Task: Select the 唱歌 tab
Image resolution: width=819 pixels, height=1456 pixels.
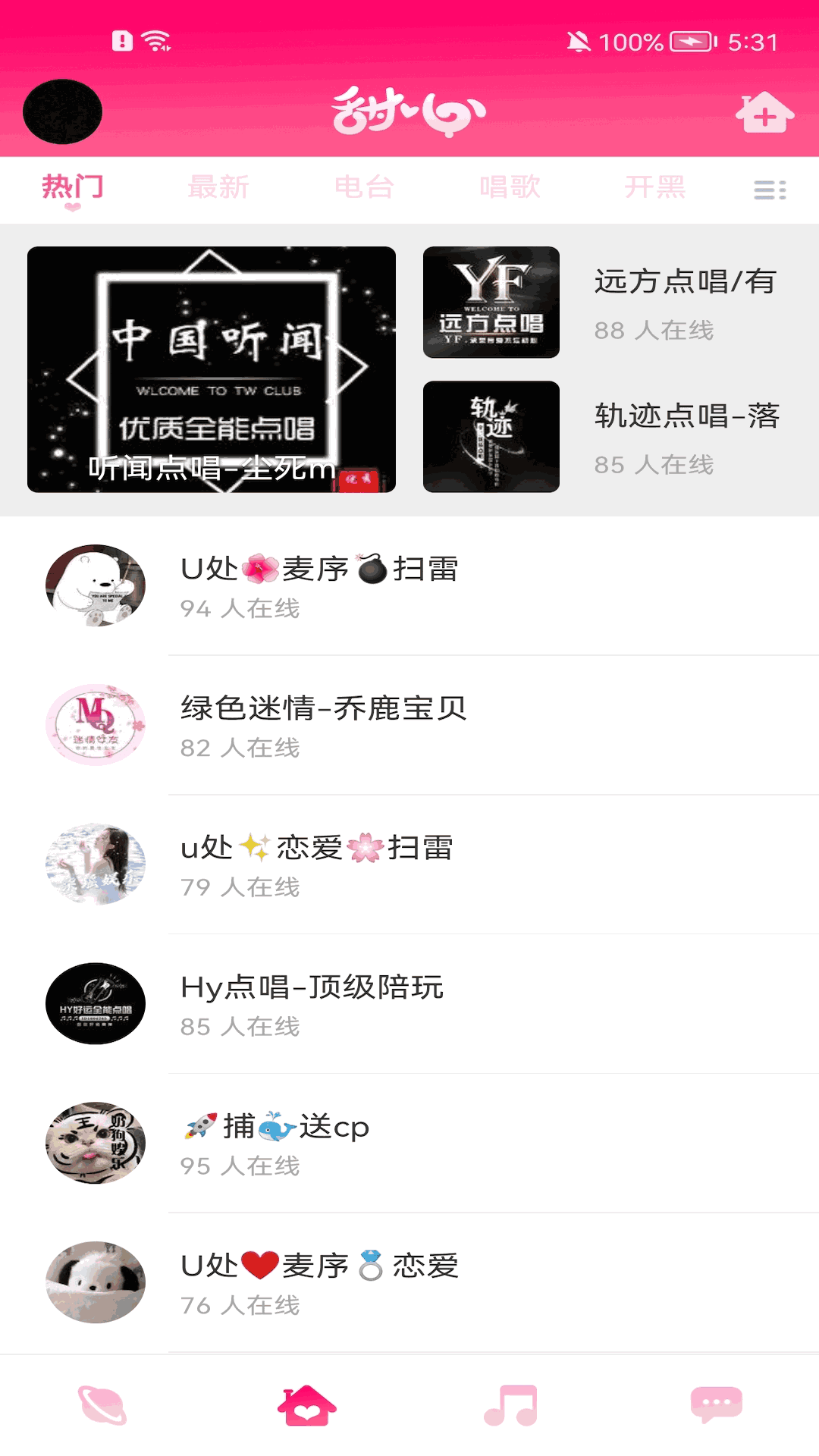Action: [x=510, y=187]
